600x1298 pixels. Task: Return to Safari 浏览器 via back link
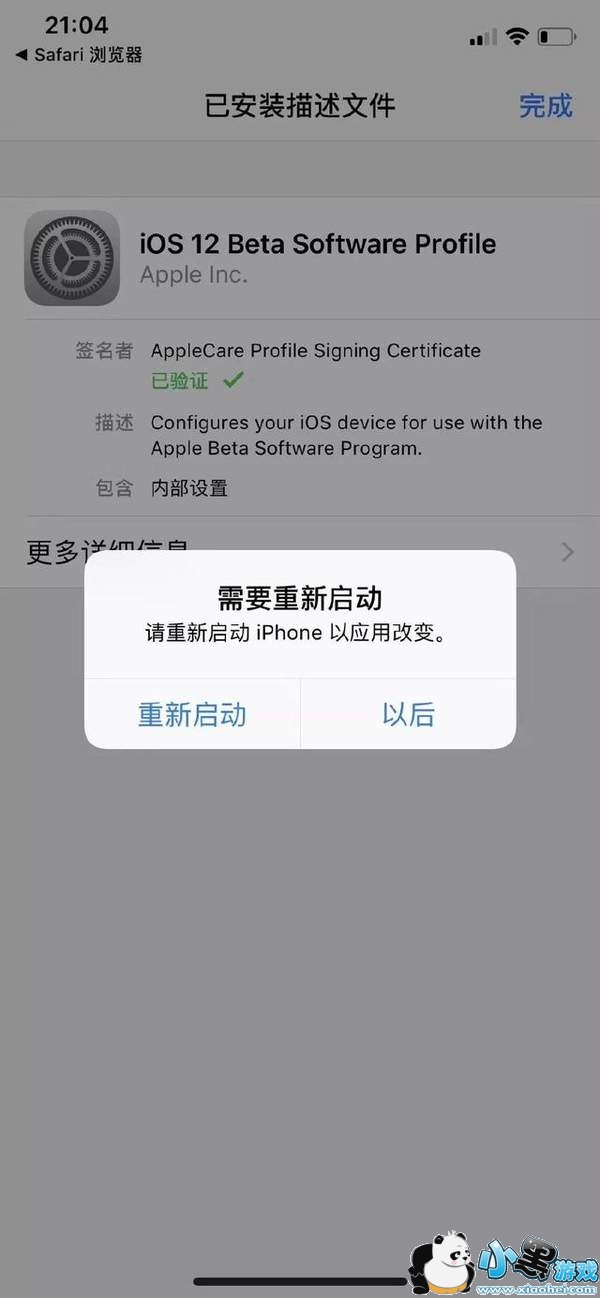[x=79, y=55]
